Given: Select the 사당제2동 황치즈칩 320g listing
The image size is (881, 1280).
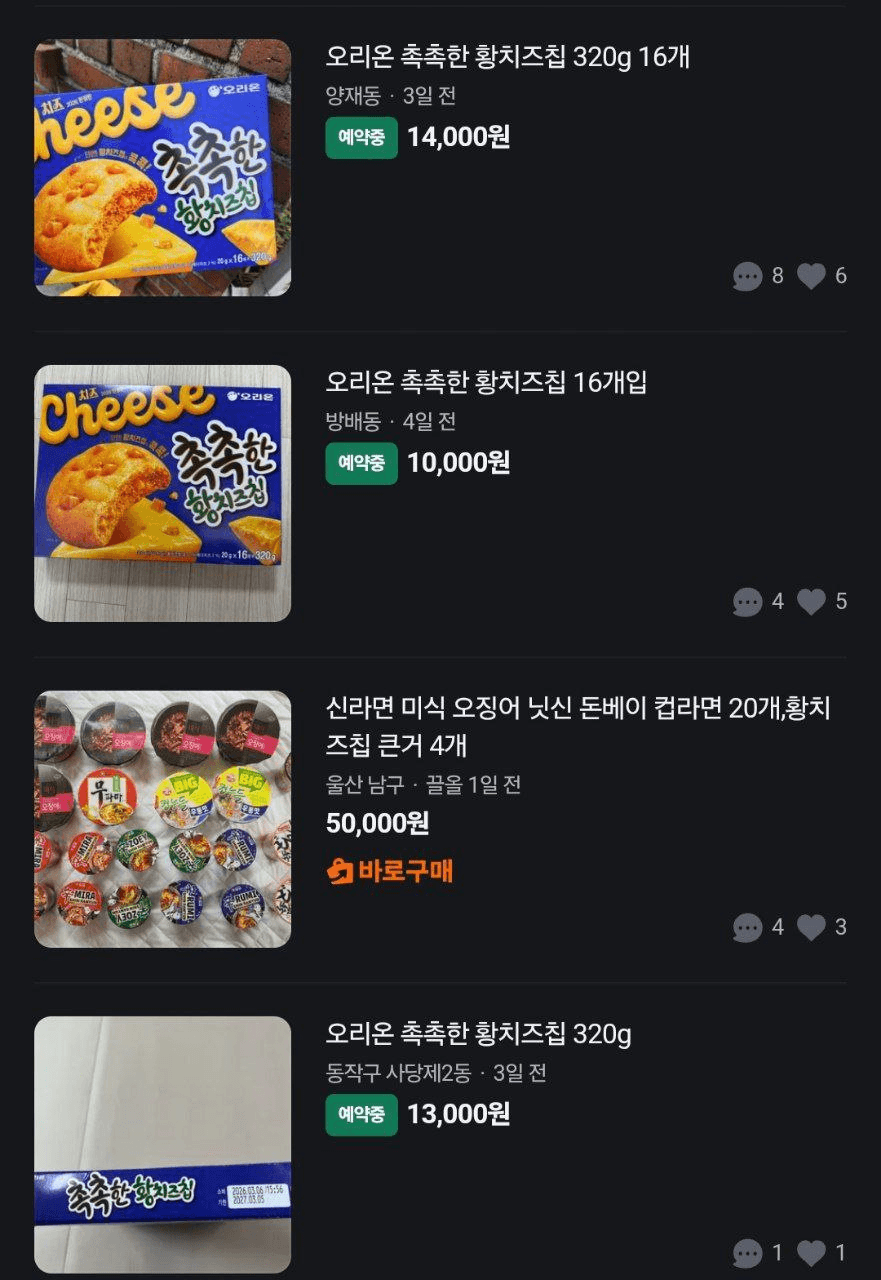Looking at the screenshot, I should click(478, 1034).
